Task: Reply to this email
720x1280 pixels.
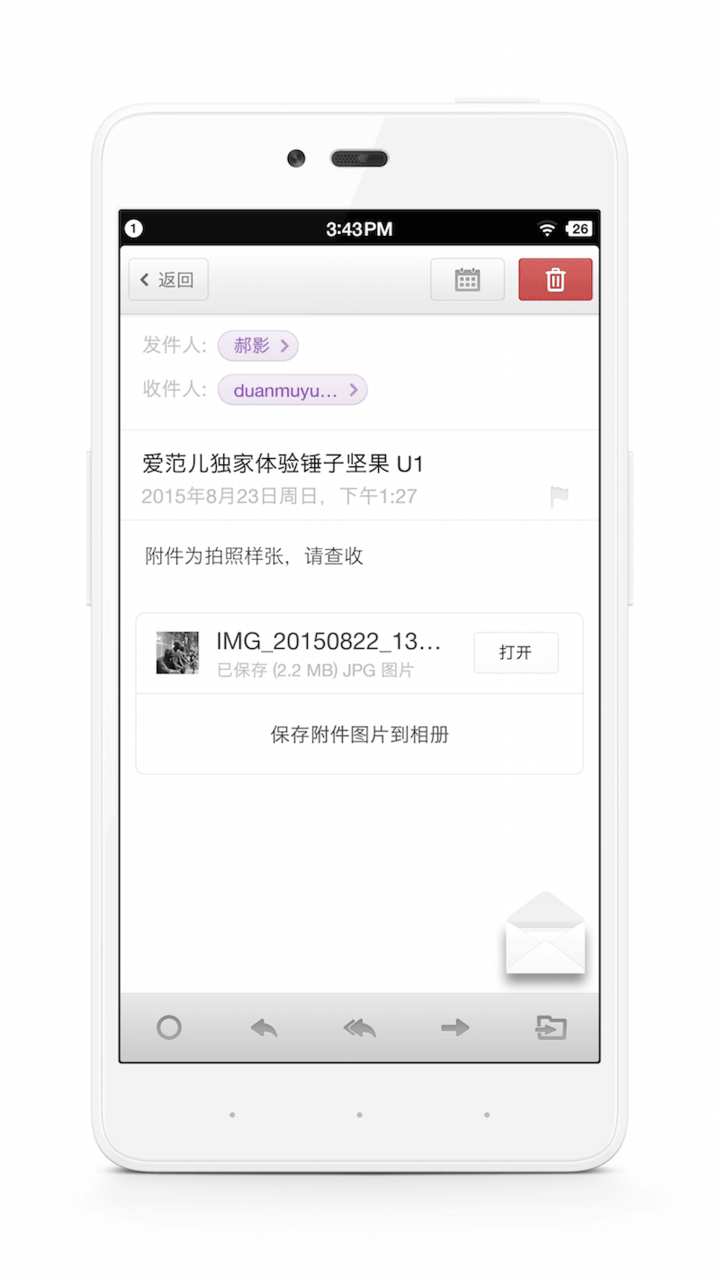Action: pos(264,1027)
